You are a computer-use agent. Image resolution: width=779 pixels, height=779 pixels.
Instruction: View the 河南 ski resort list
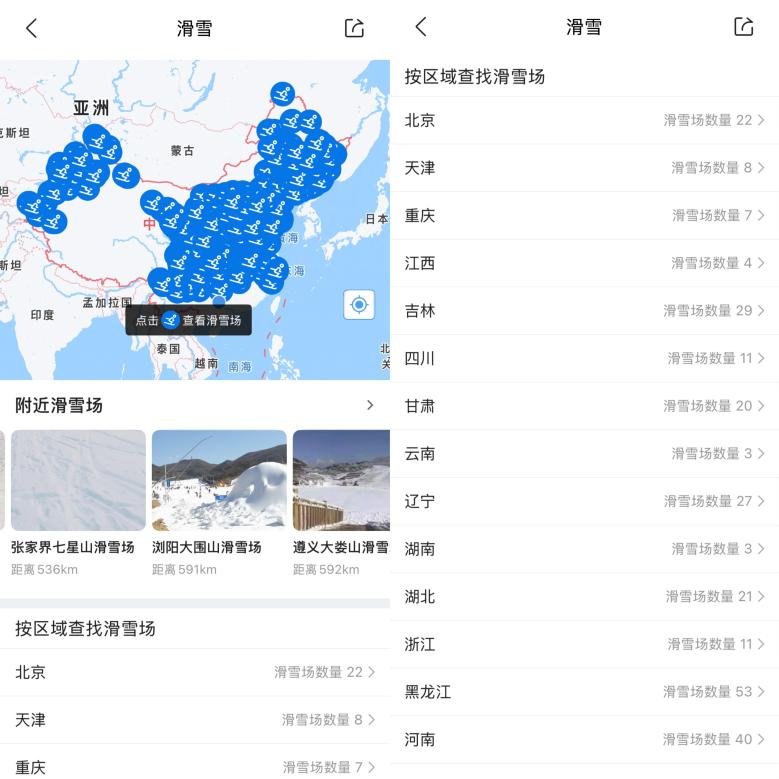pyautogui.click(x=584, y=740)
